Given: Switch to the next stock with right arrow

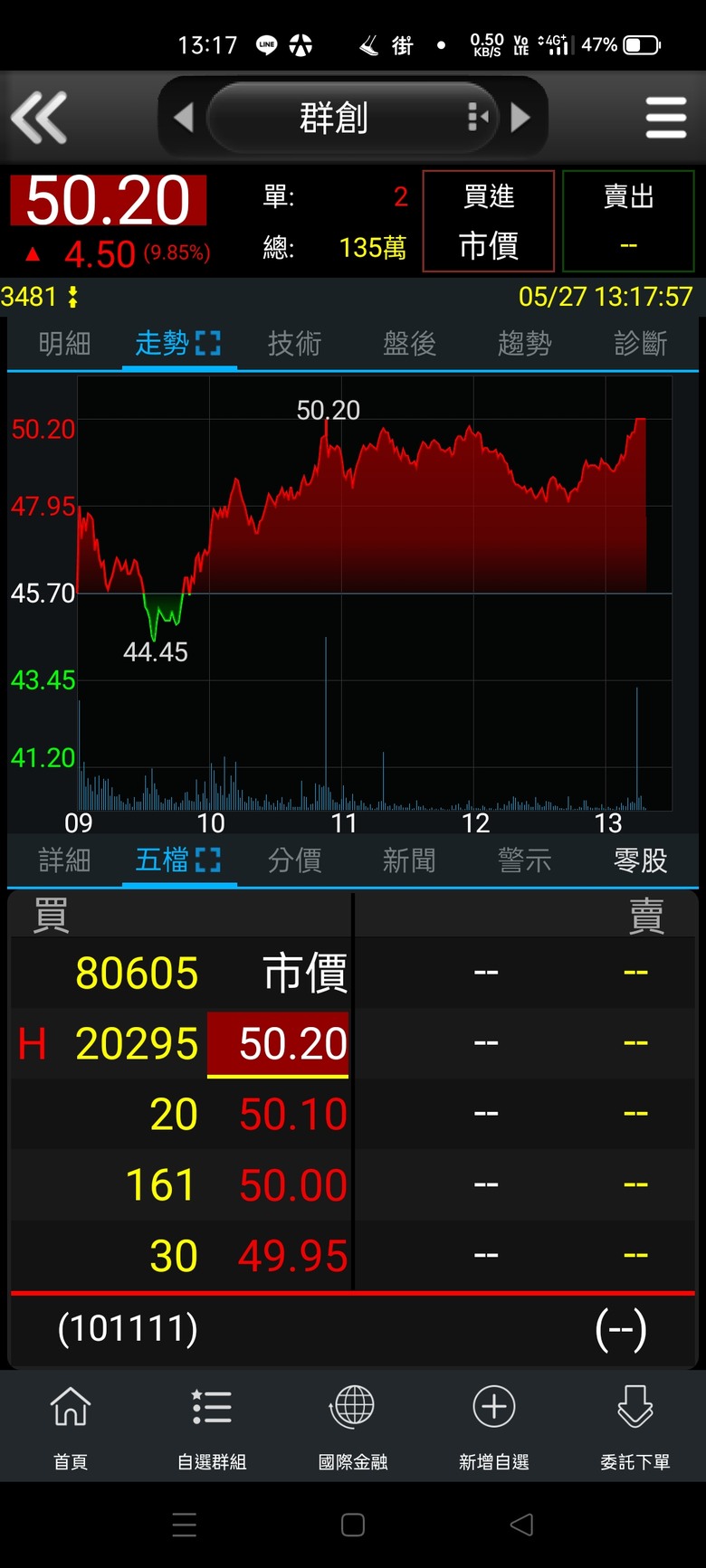Looking at the screenshot, I should click(520, 118).
